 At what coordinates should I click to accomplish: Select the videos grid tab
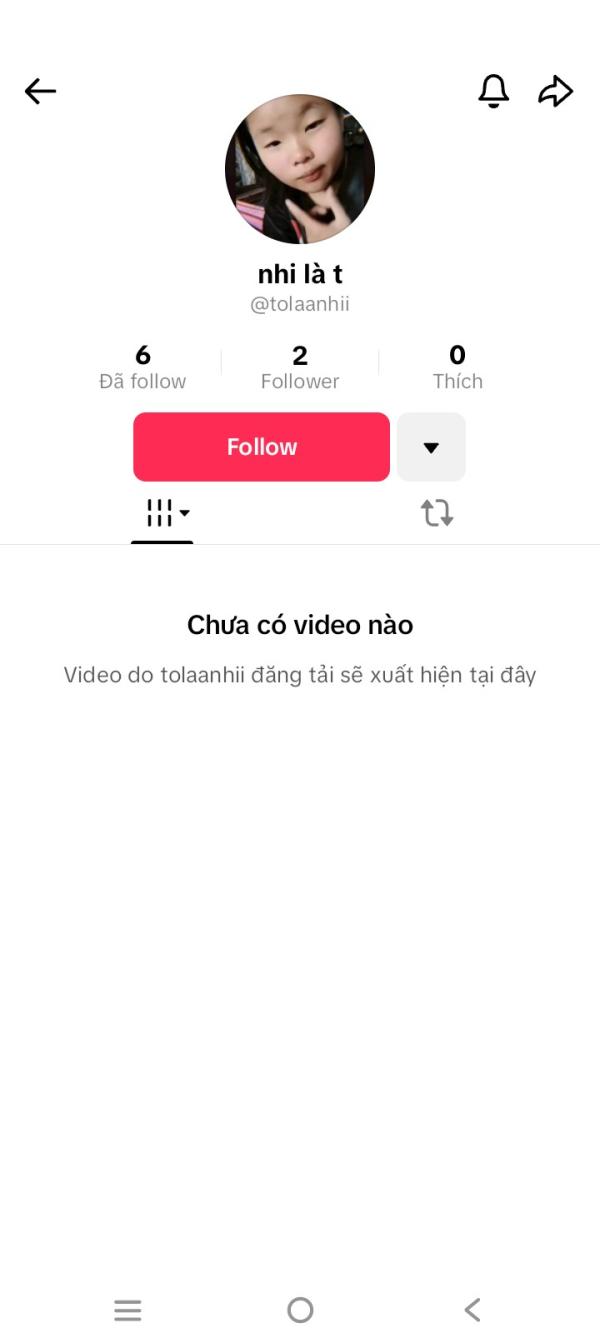click(x=162, y=514)
